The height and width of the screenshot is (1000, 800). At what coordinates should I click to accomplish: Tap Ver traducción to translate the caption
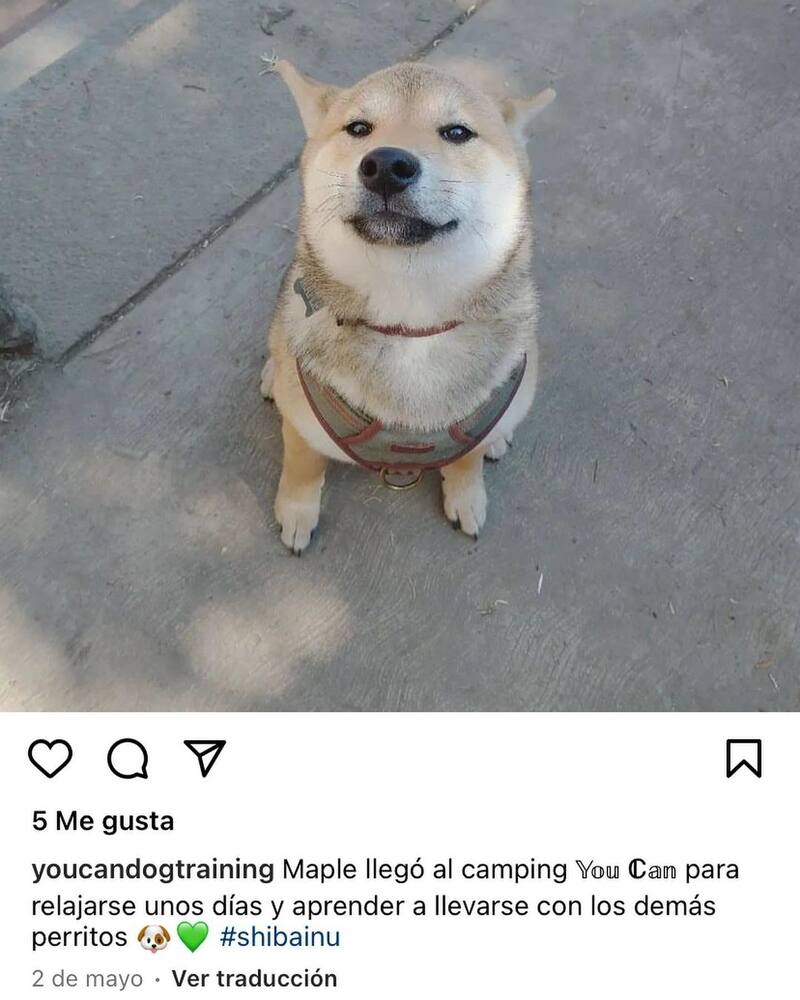coord(254,978)
